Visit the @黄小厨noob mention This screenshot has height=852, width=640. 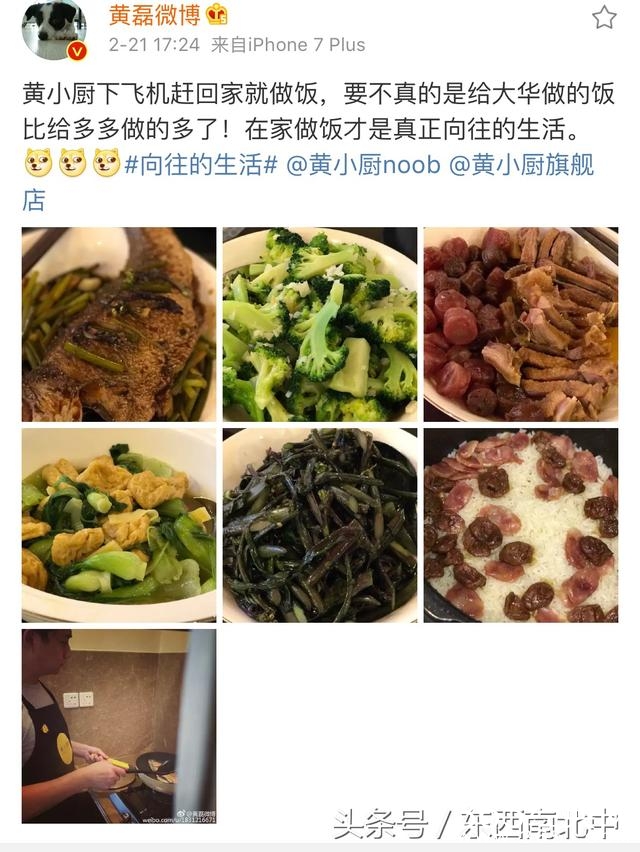[364, 164]
